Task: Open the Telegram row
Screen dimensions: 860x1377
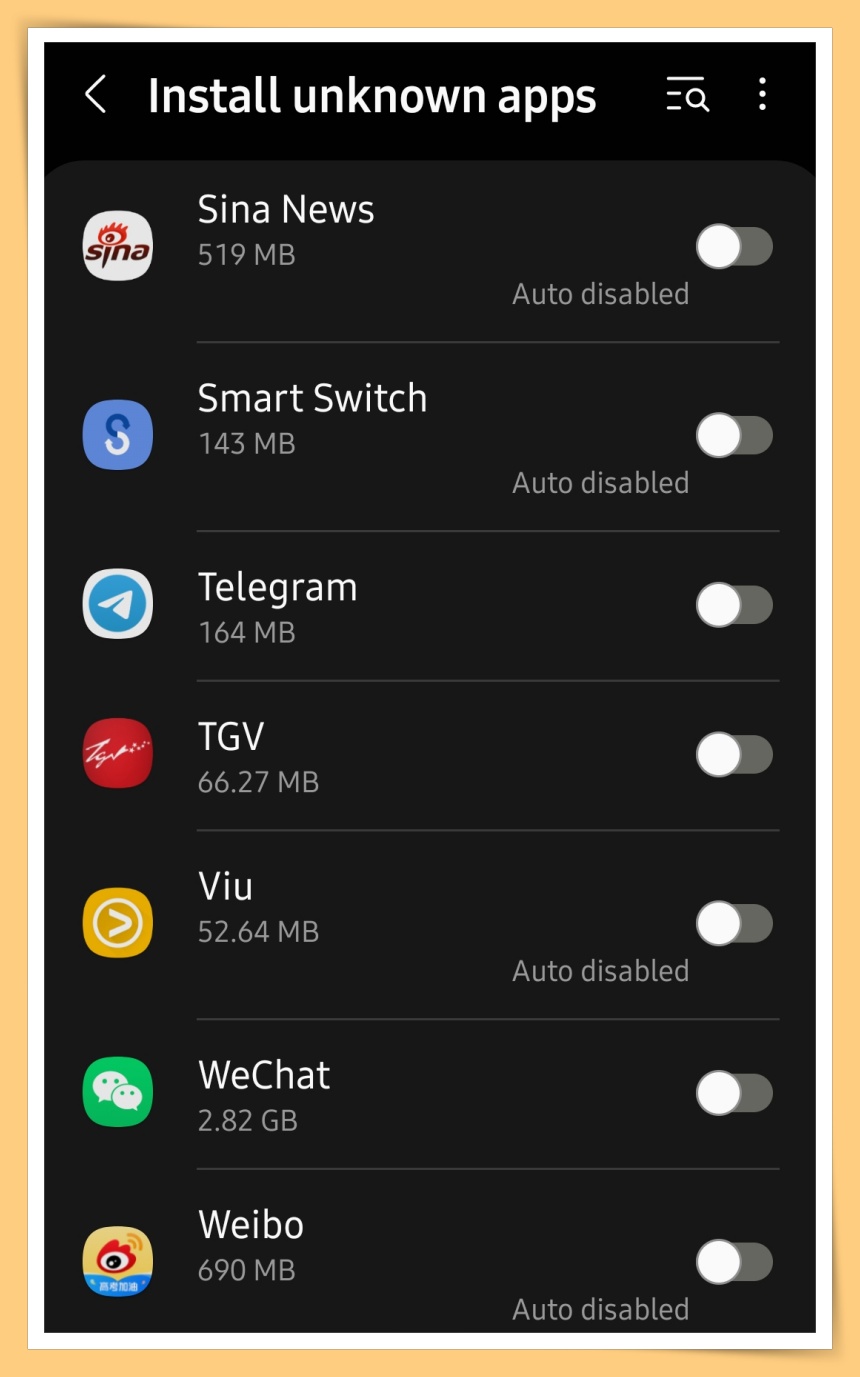Action: (x=430, y=606)
